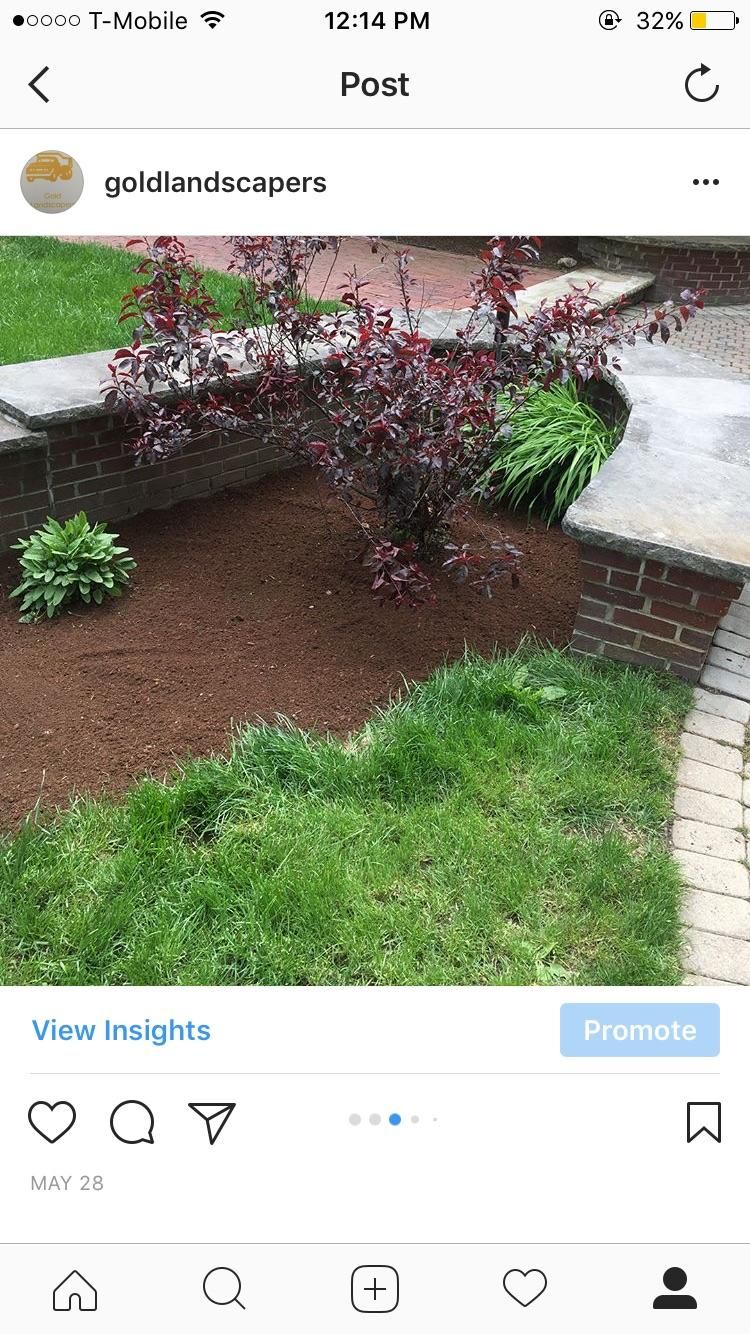This screenshot has width=750, height=1334.
Task: Switch to the Home feed tab
Action: pyautogui.click(x=75, y=1289)
